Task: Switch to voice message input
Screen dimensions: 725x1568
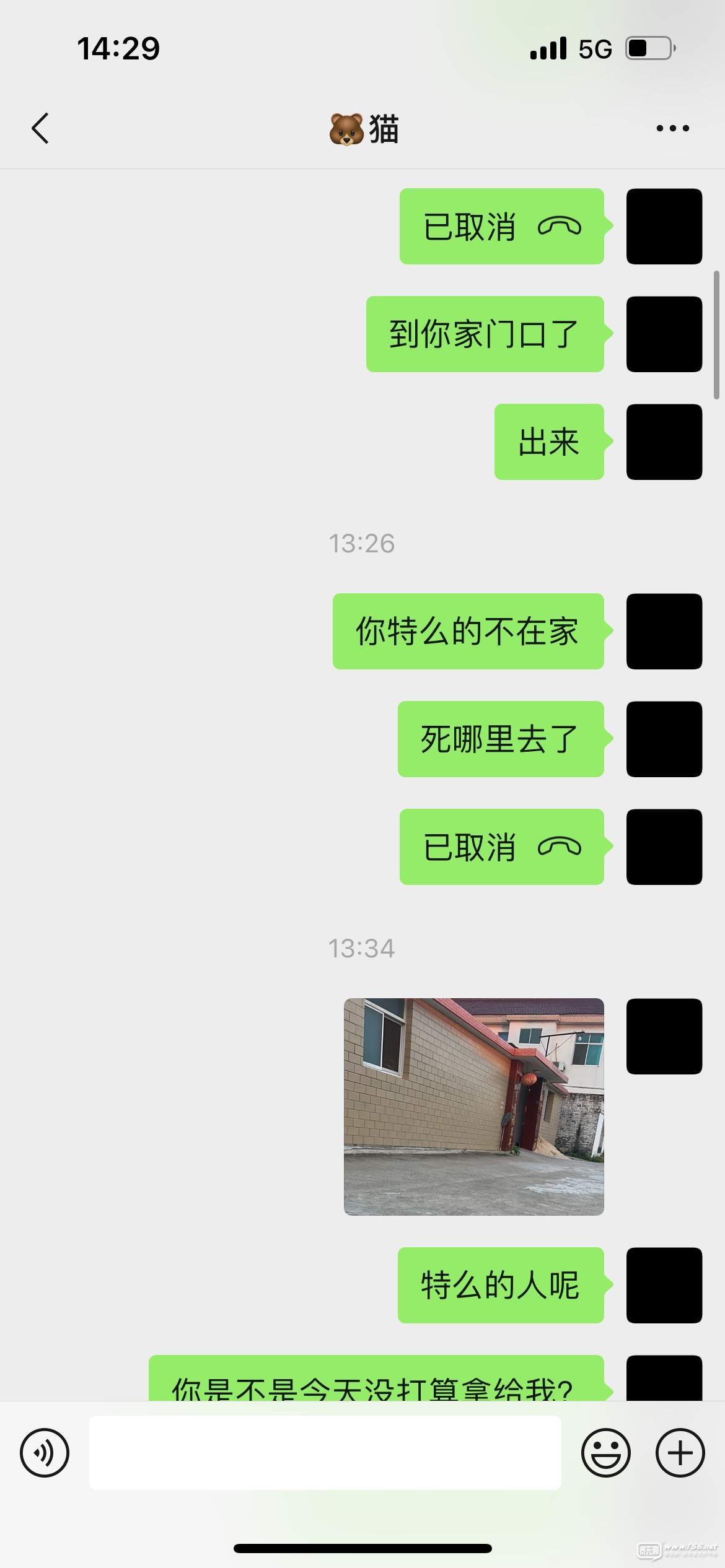Action: 45,1453
